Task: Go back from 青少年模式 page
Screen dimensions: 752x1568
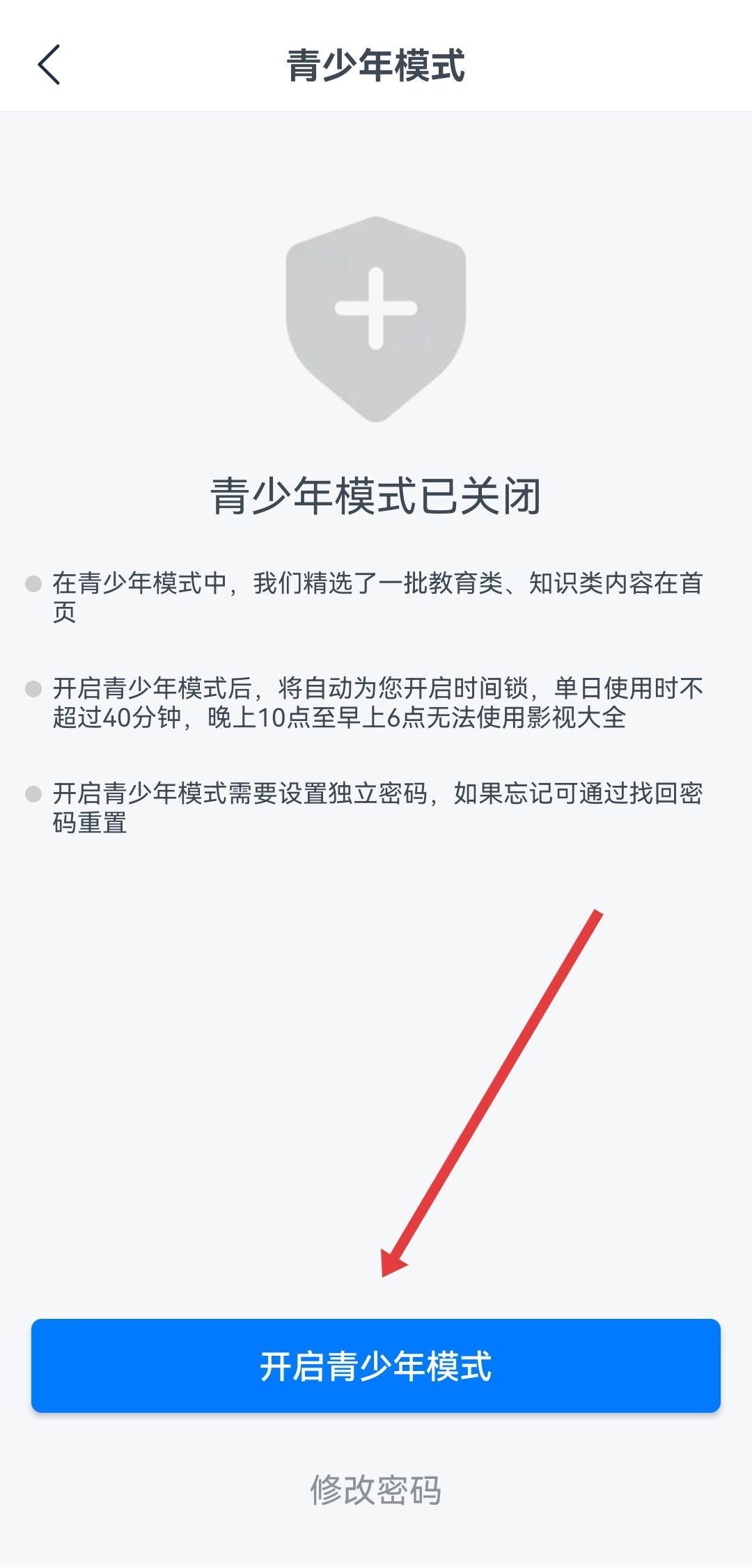Action: (x=49, y=65)
